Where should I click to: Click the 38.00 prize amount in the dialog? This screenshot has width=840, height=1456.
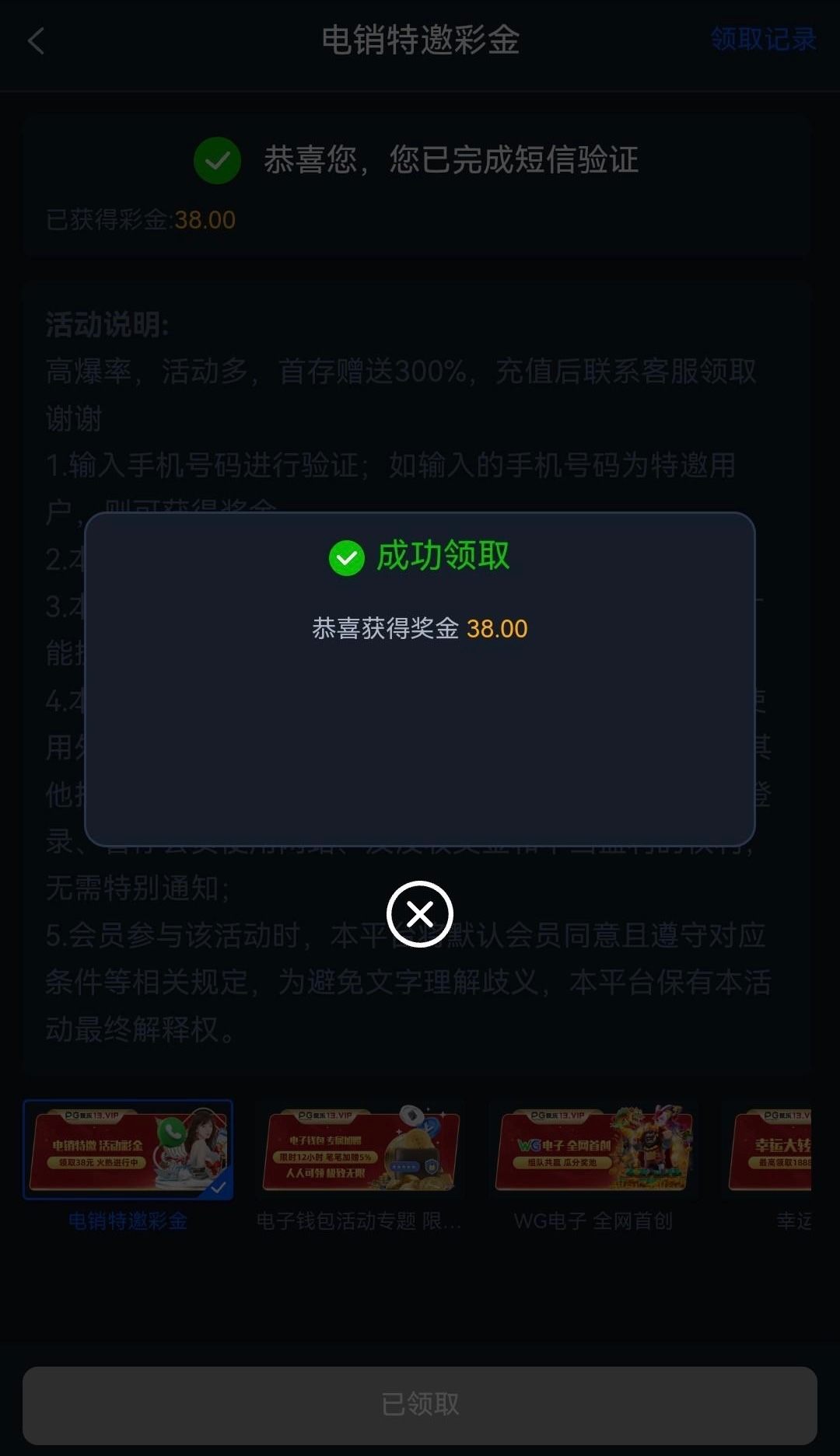tap(498, 629)
